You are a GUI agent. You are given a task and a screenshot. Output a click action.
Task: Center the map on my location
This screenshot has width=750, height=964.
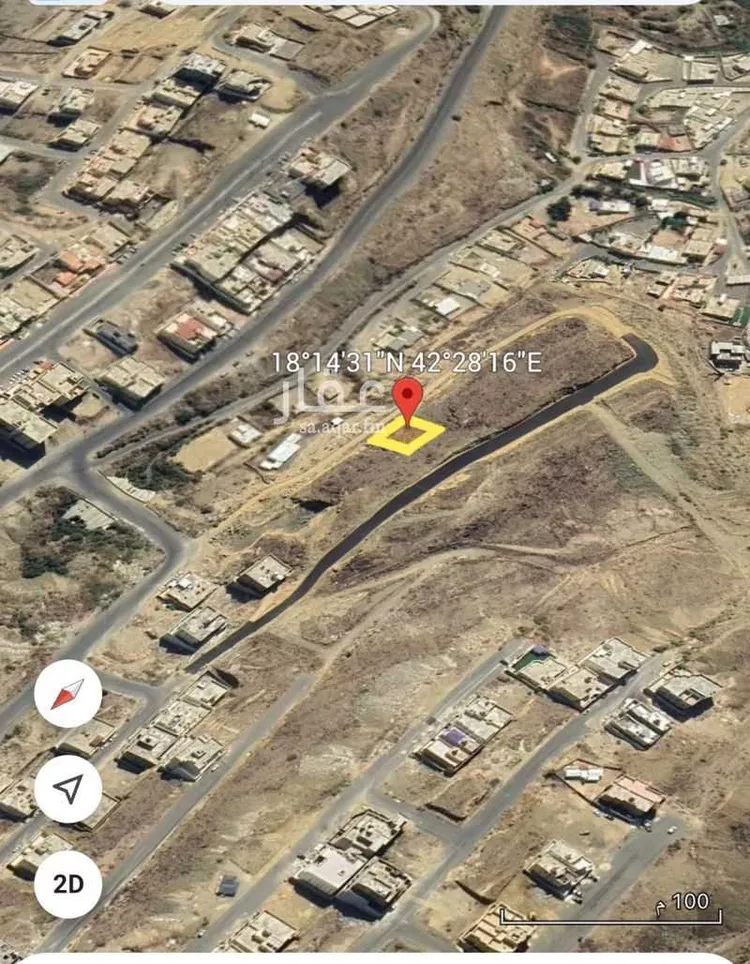pyautogui.click(x=68, y=790)
